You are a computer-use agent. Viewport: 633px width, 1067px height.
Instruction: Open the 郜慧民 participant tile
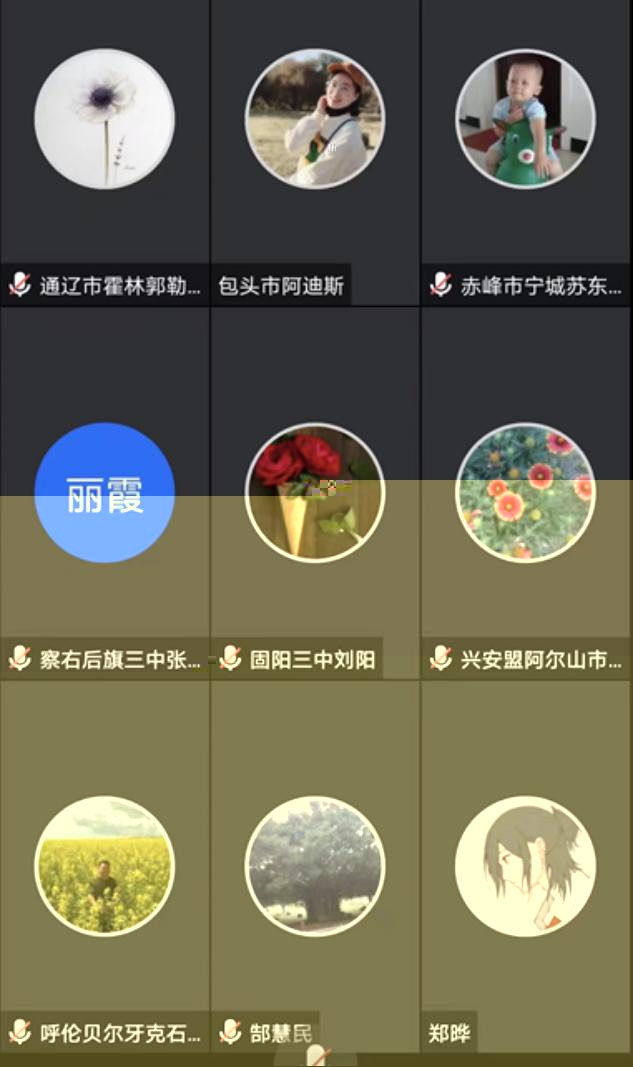315,866
